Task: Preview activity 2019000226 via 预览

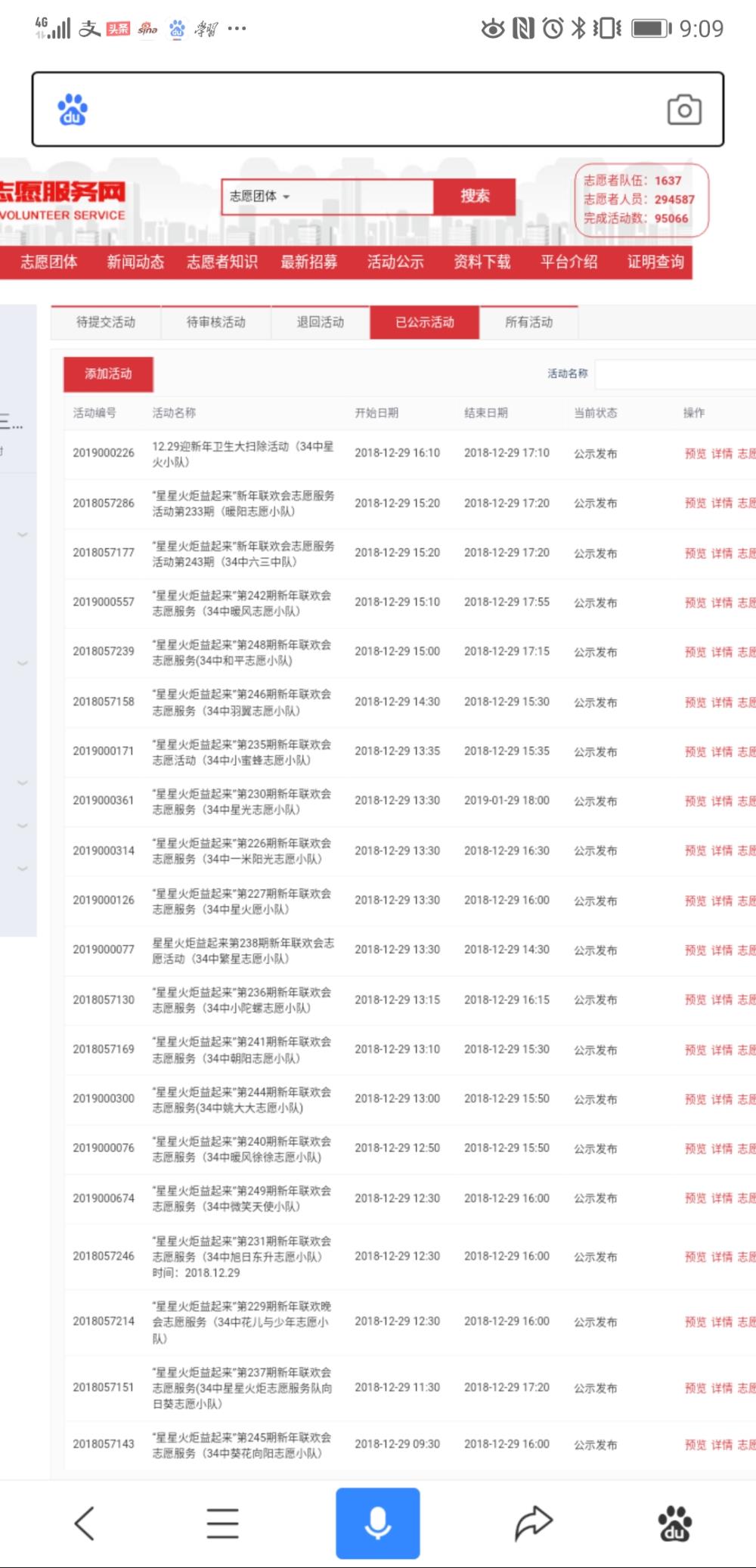Action: 696,454
